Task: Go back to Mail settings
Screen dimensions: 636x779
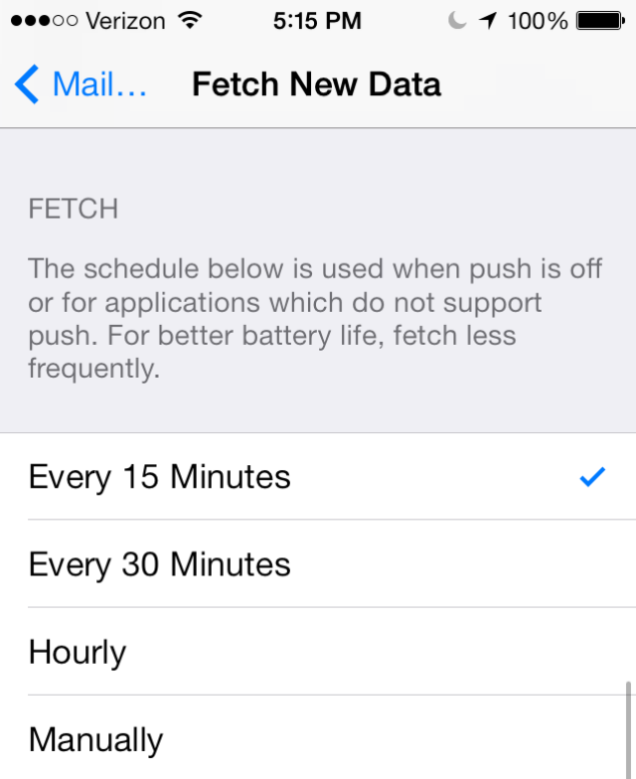Action: [x=82, y=85]
